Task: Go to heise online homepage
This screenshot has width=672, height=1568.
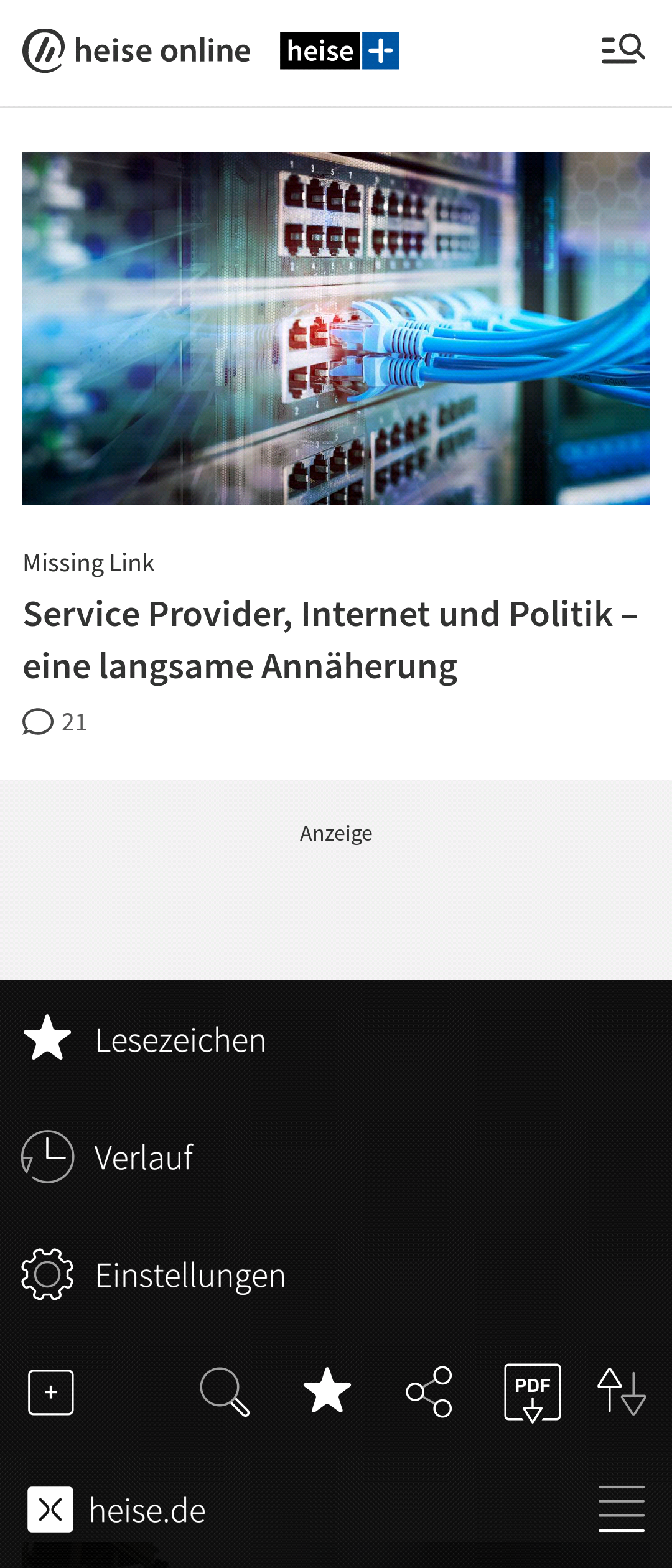Action: pyautogui.click(x=137, y=50)
